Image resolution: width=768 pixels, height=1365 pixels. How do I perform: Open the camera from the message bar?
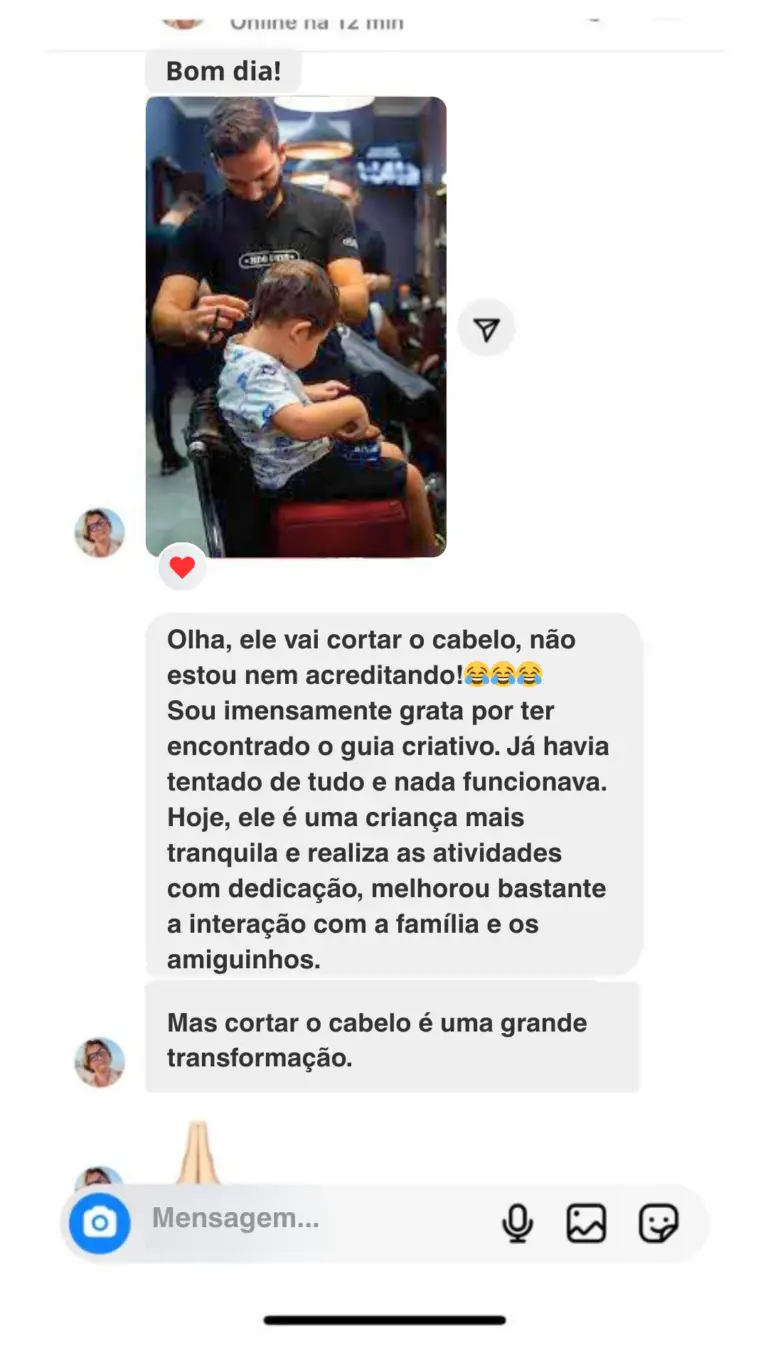pyautogui.click(x=100, y=1222)
